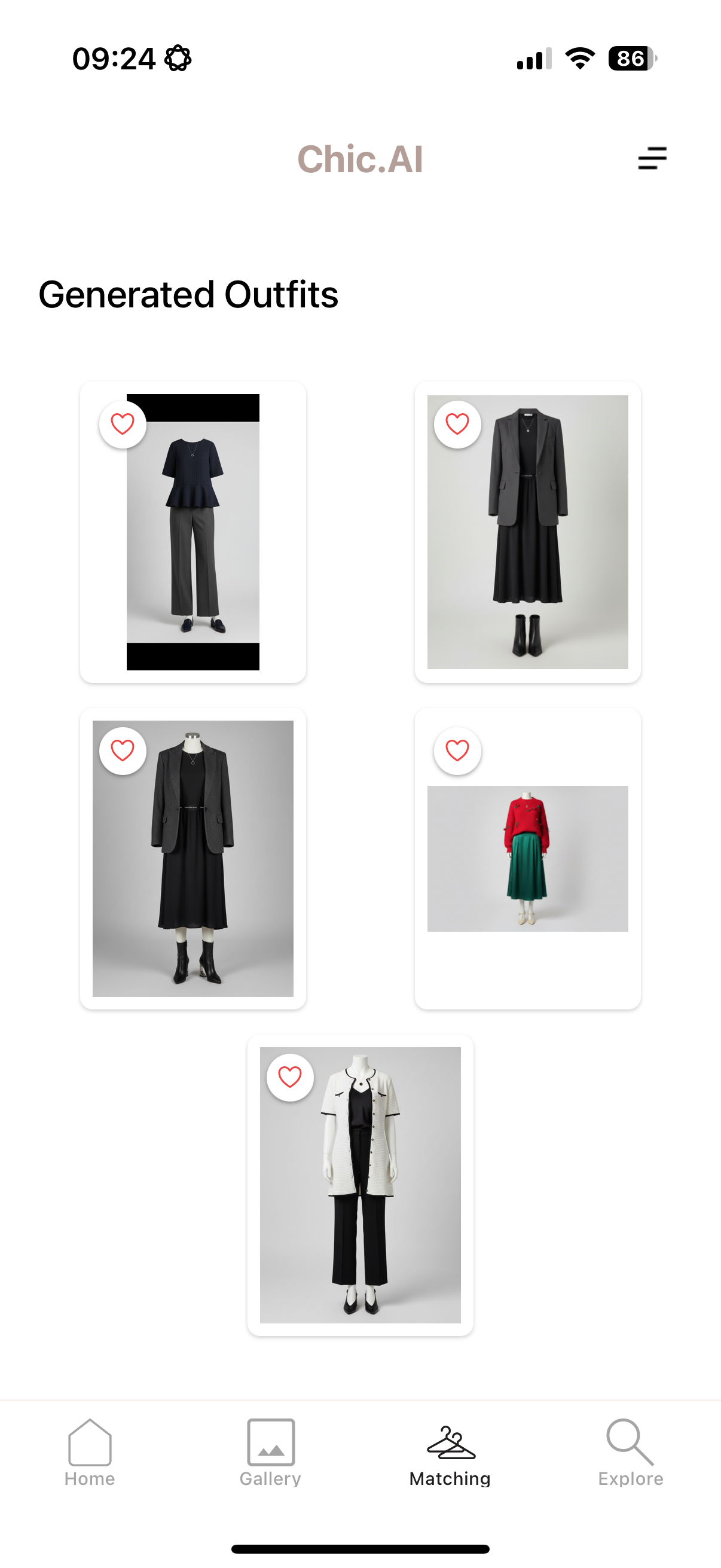Open the menu icon beside Chic.AI
The width and height of the screenshot is (721, 1568).
(x=652, y=158)
